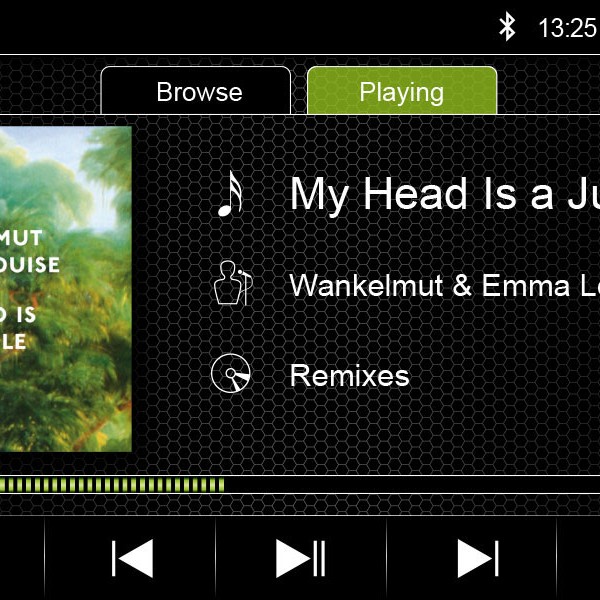The image size is (600, 600).
Task: Skip to the previous track
Action: [131, 558]
